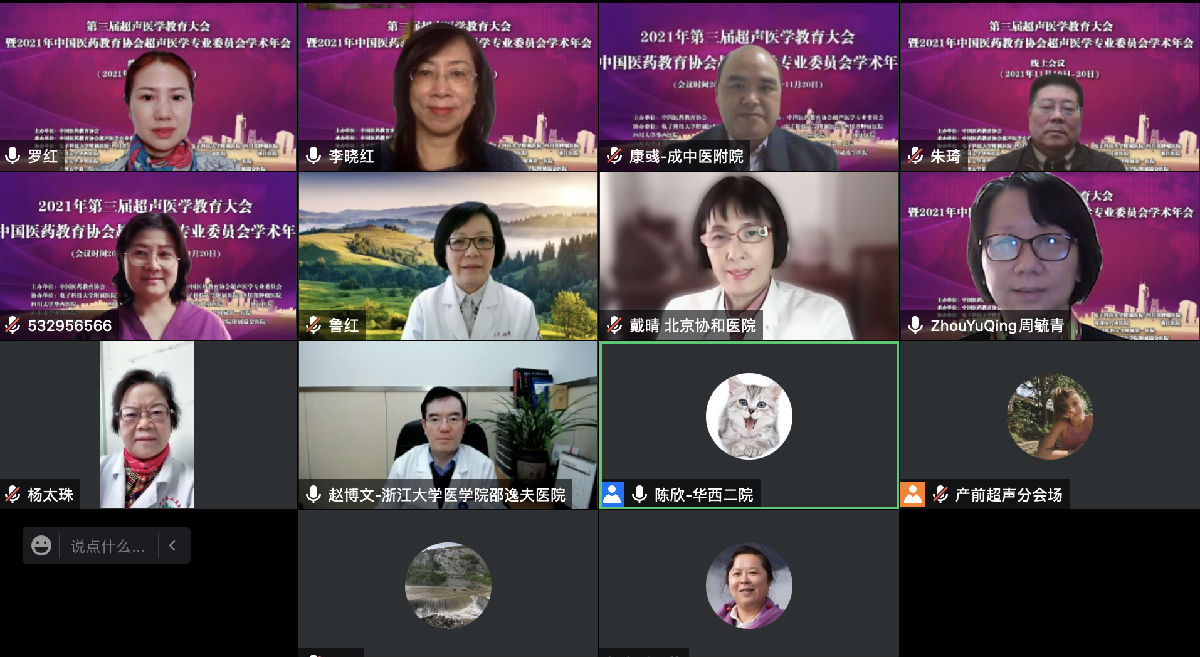Viewport: 1200px width, 657px height.
Task: Select the 产前超声分会场 participant tile
Action: [x=1050, y=417]
